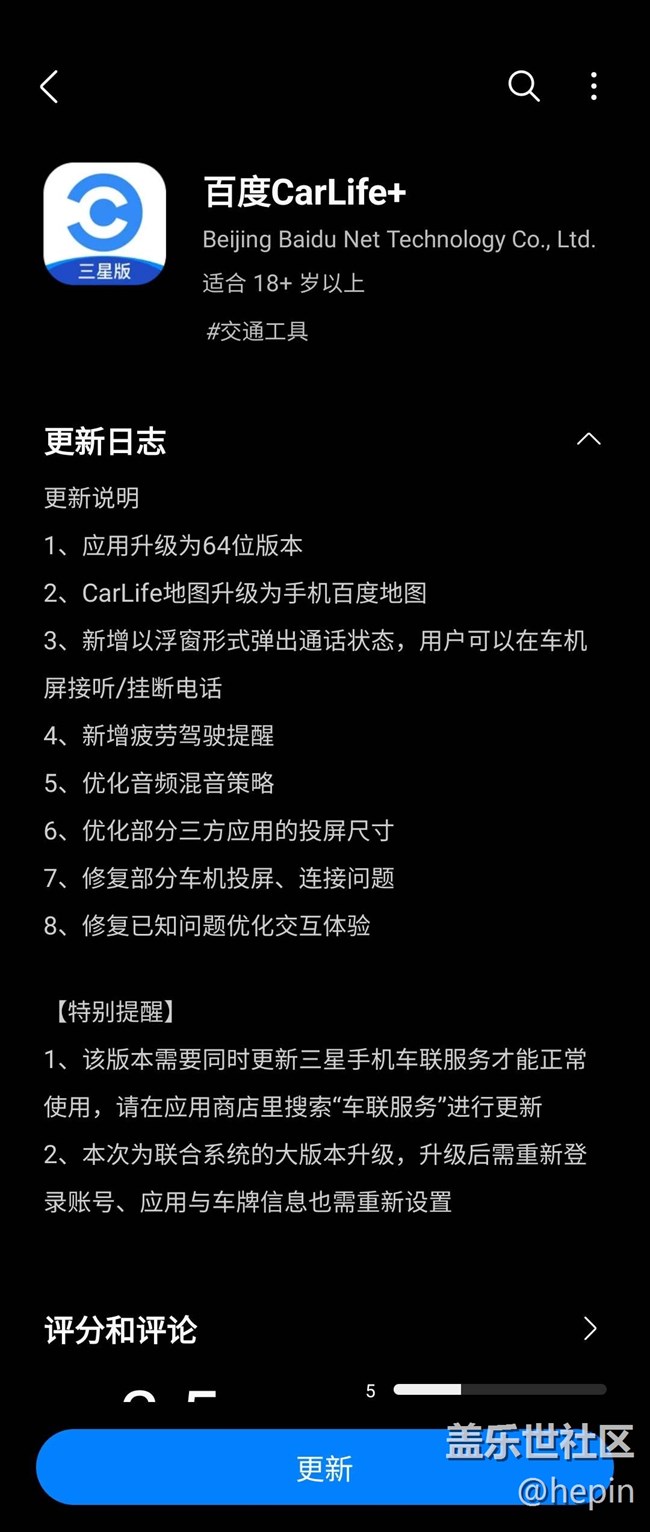Open search in the top bar

523,86
